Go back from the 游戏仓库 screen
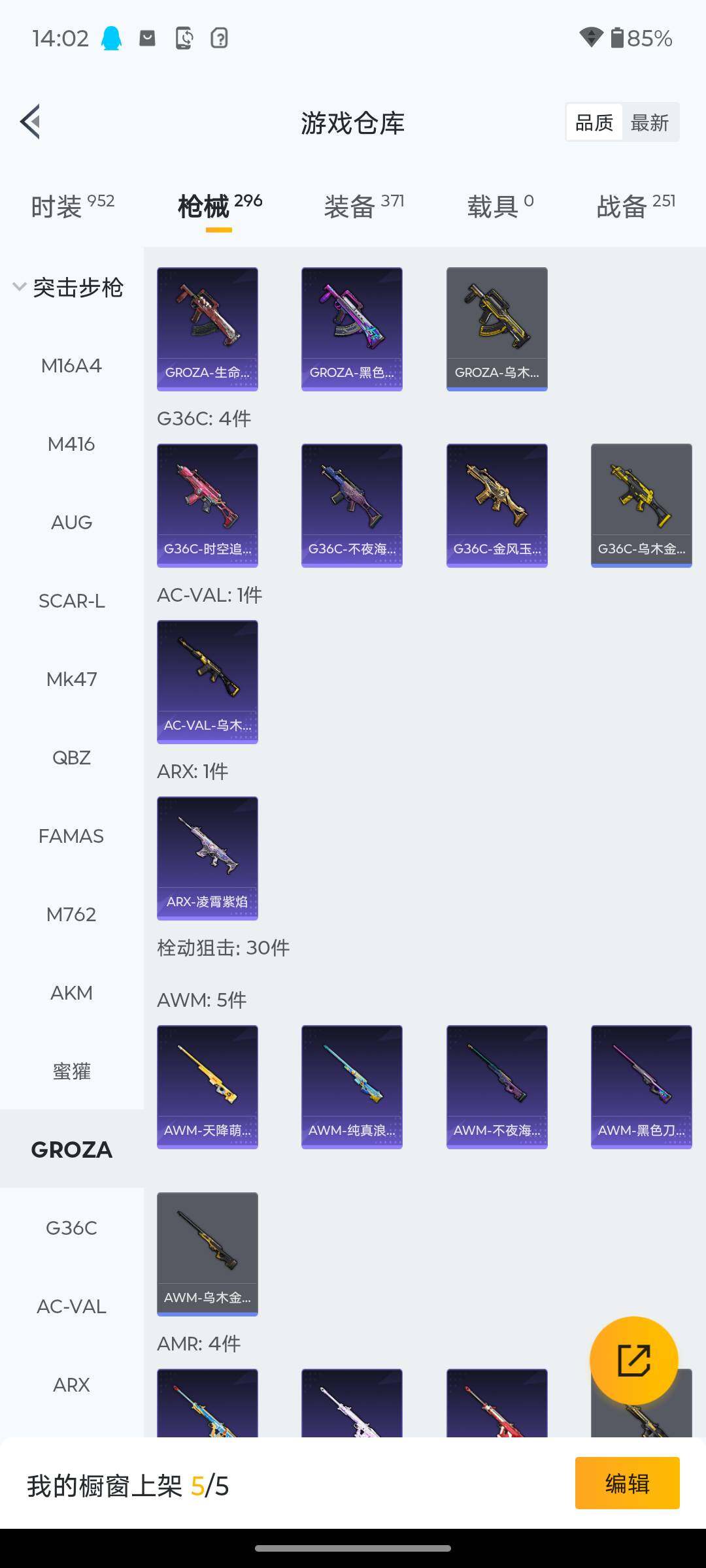 click(30, 122)
